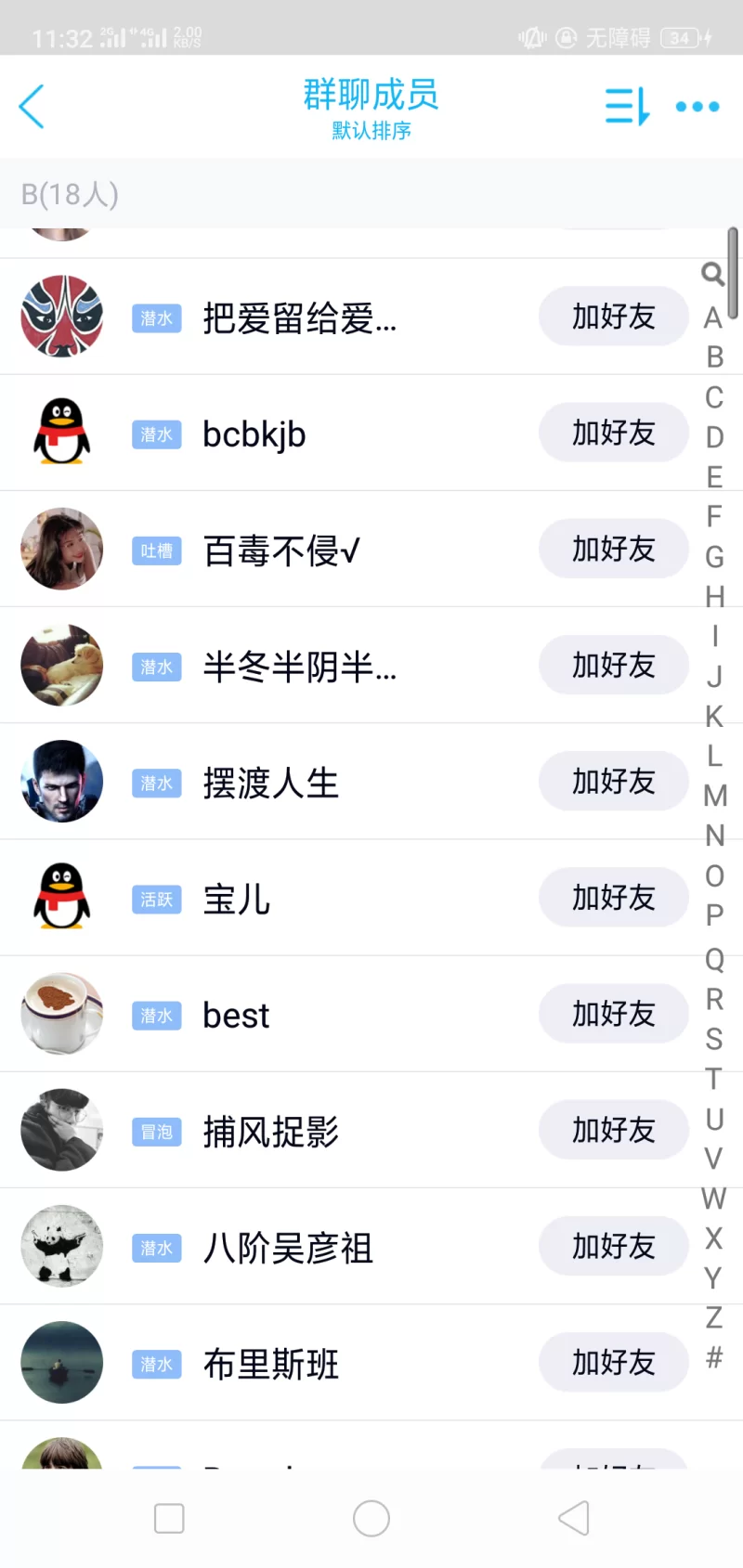Add bcbkjb as a friend
This screenshot has height=1568, width=743.
pos(613,433)
